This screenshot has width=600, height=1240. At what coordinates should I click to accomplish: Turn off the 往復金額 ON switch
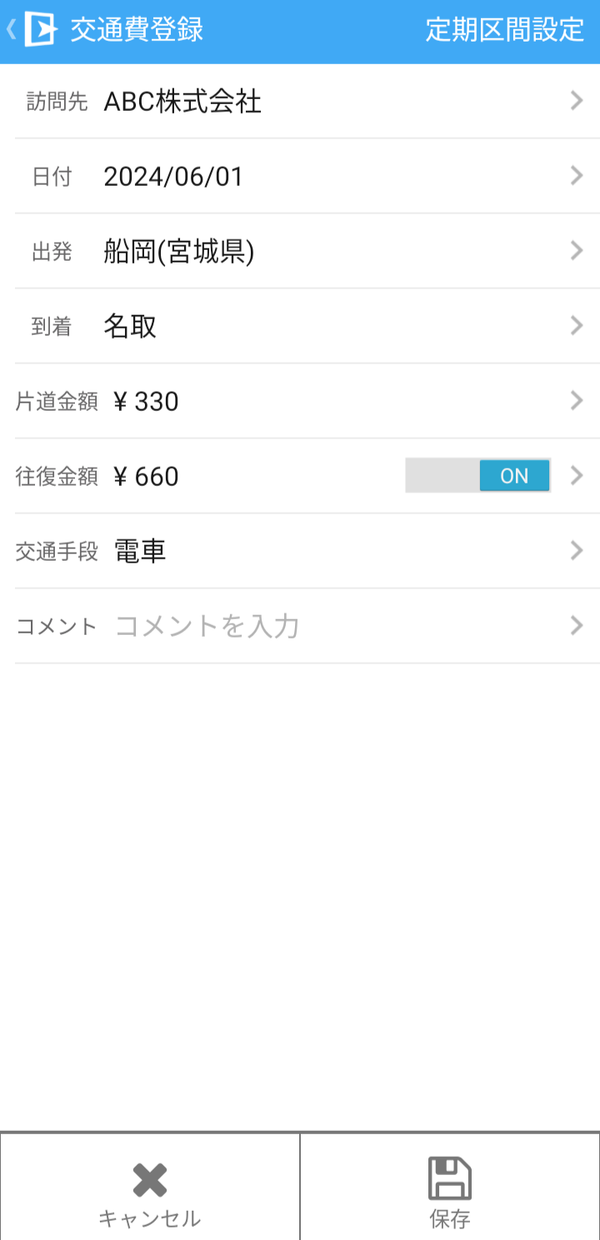[478, 476]
